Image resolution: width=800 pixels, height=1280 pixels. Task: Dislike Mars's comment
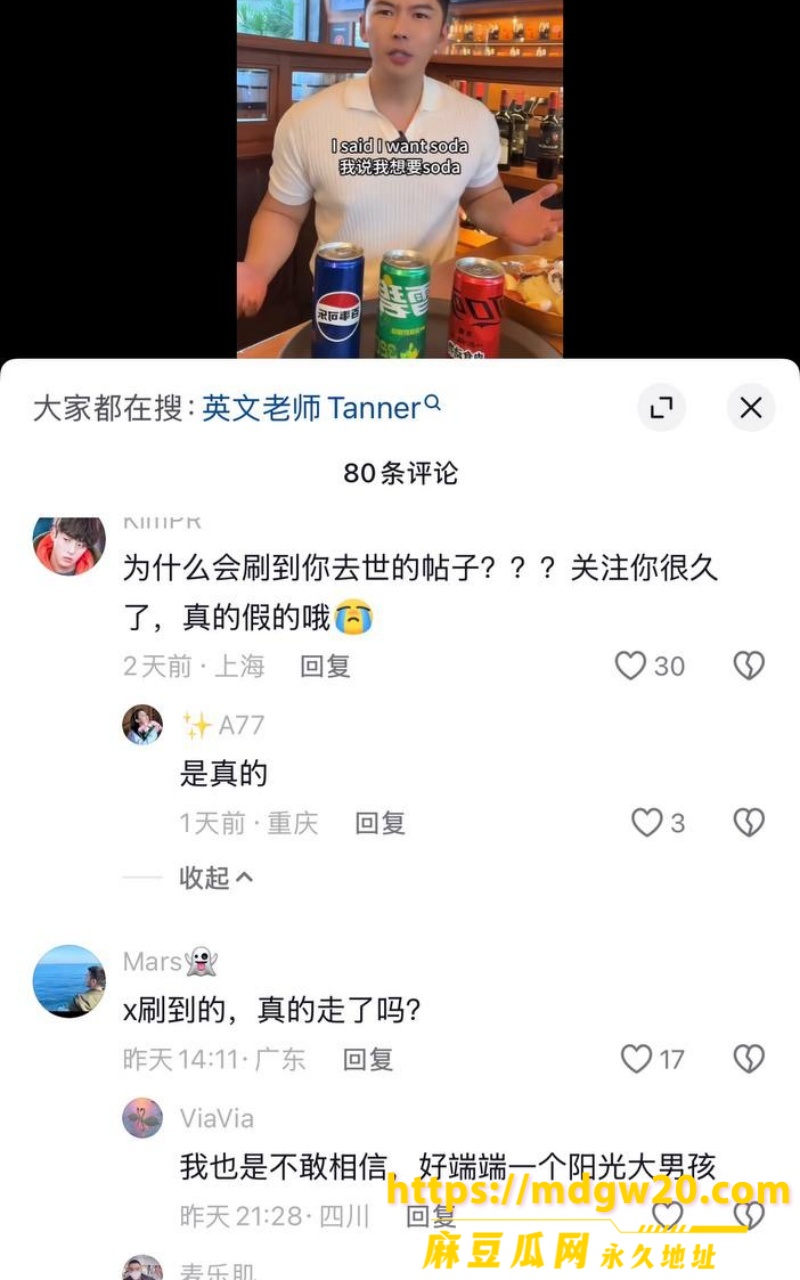point(749,1059)
